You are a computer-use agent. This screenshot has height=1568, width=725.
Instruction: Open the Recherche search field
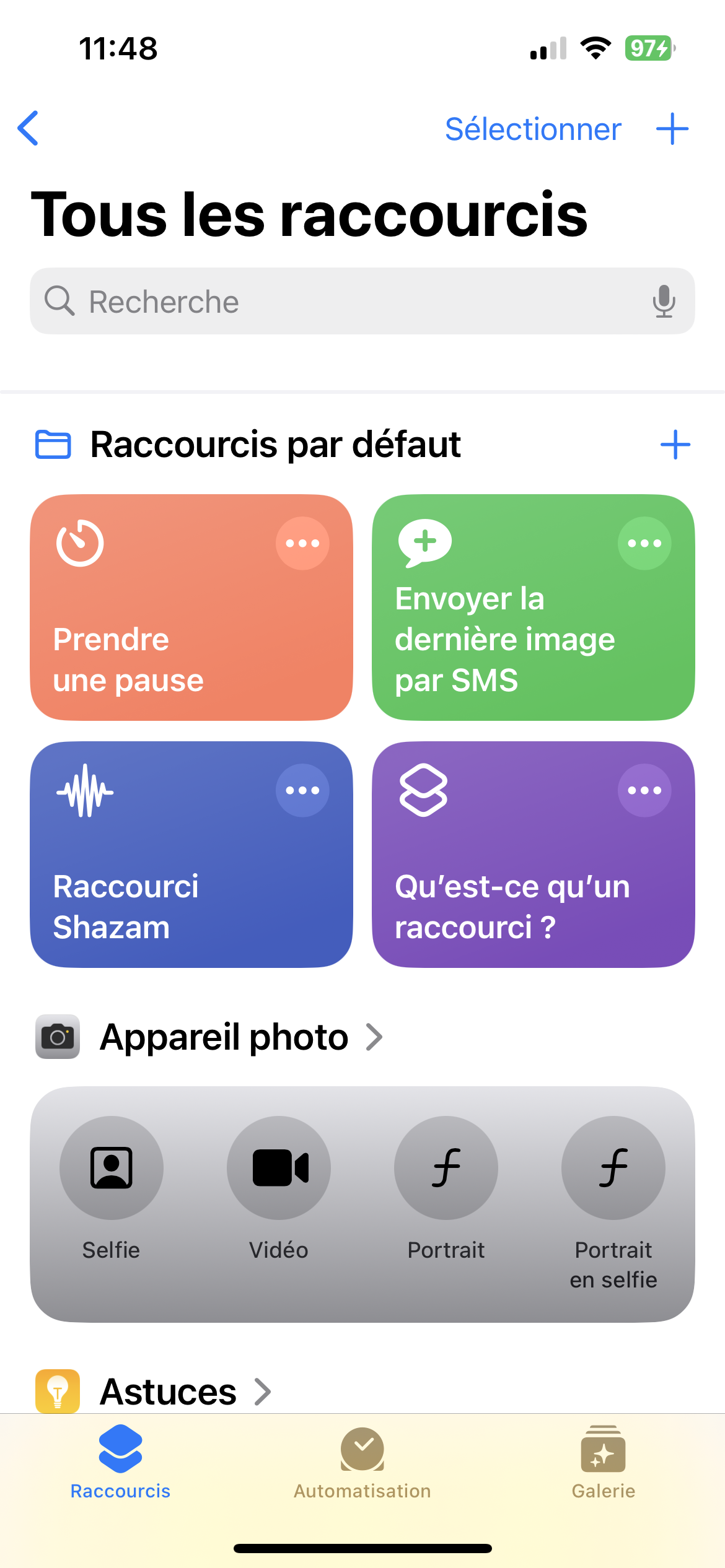pyautogui.click(x=347, y=302)
